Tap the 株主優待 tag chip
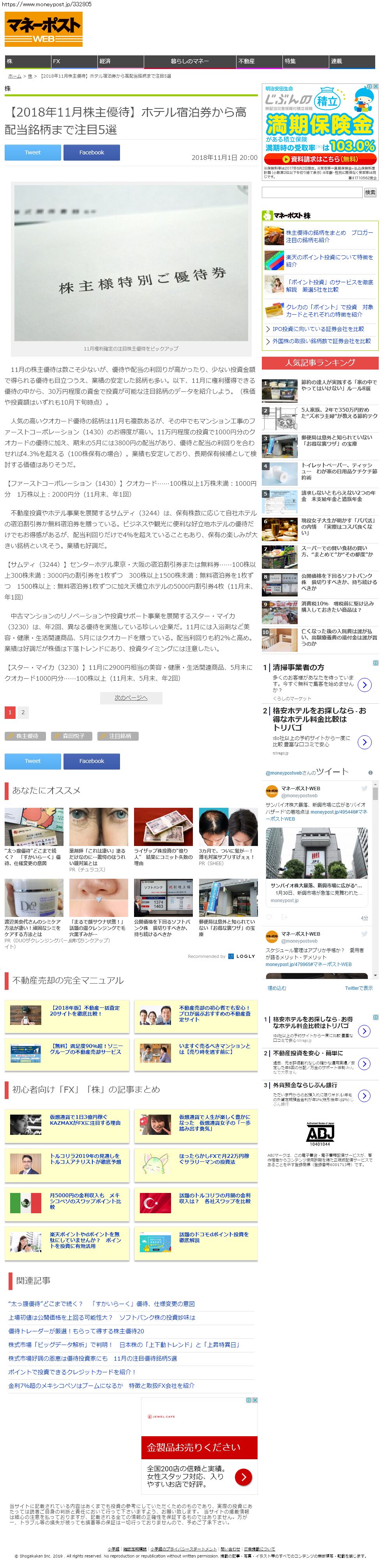Viewport: 383px width, 1568px height. tap(26, 736)
